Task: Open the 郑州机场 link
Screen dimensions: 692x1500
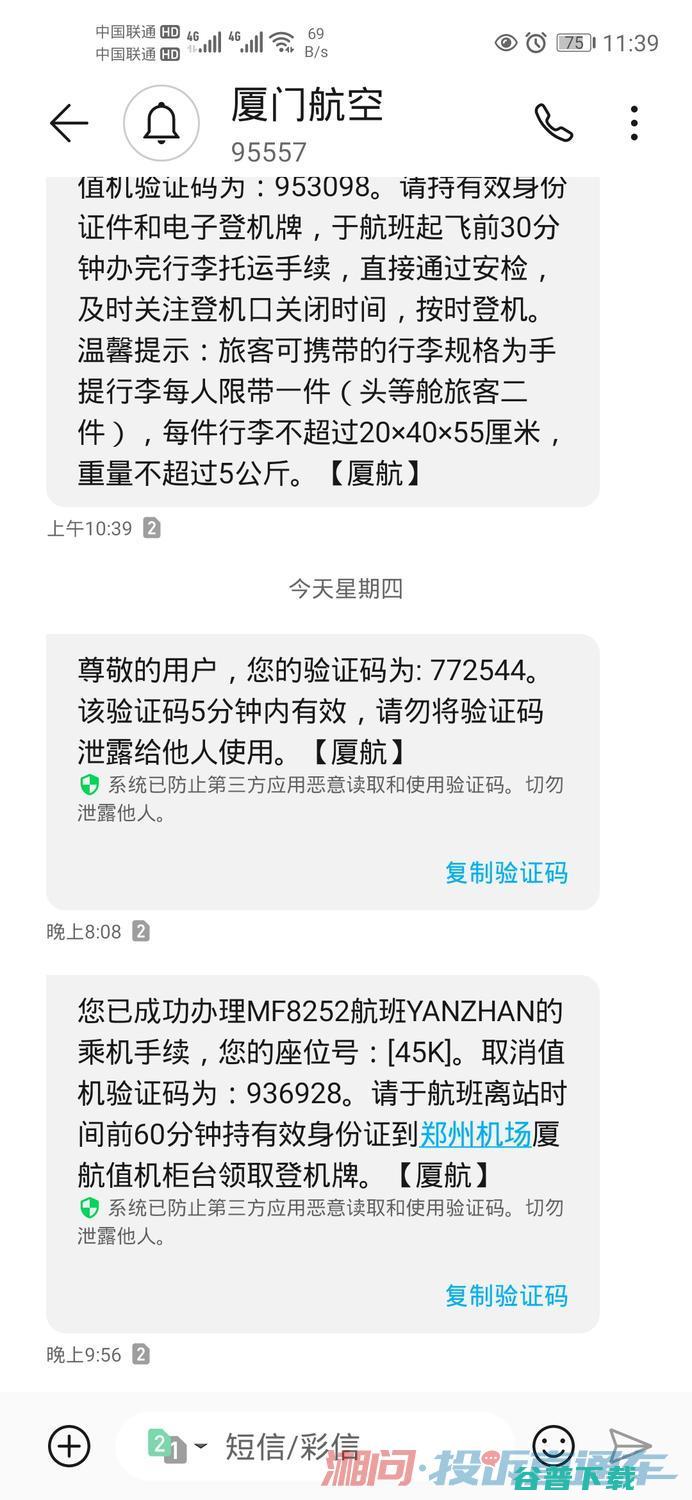Action: [475, 1134]
